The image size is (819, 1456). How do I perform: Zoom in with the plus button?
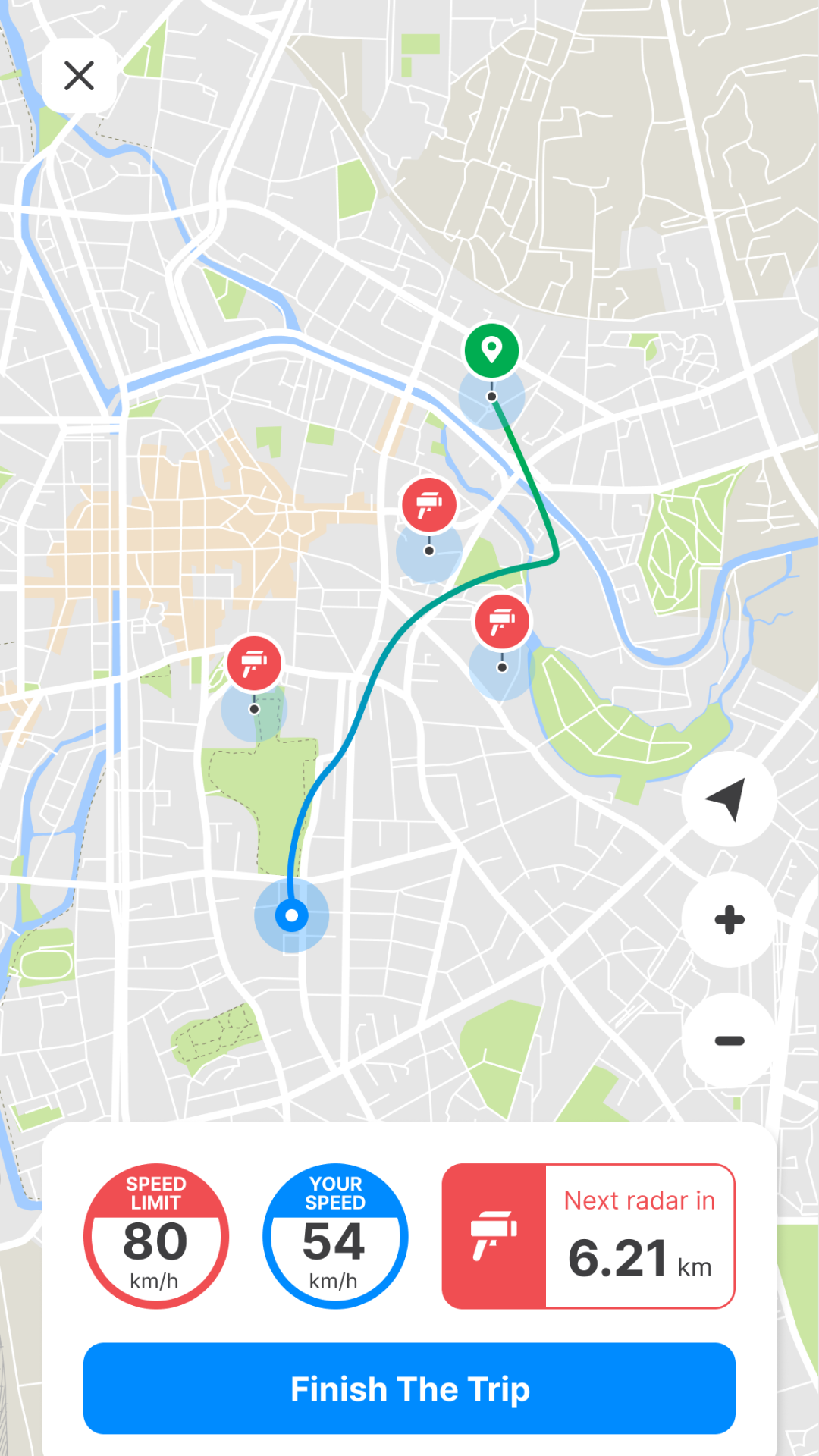(x=729, y=919)
